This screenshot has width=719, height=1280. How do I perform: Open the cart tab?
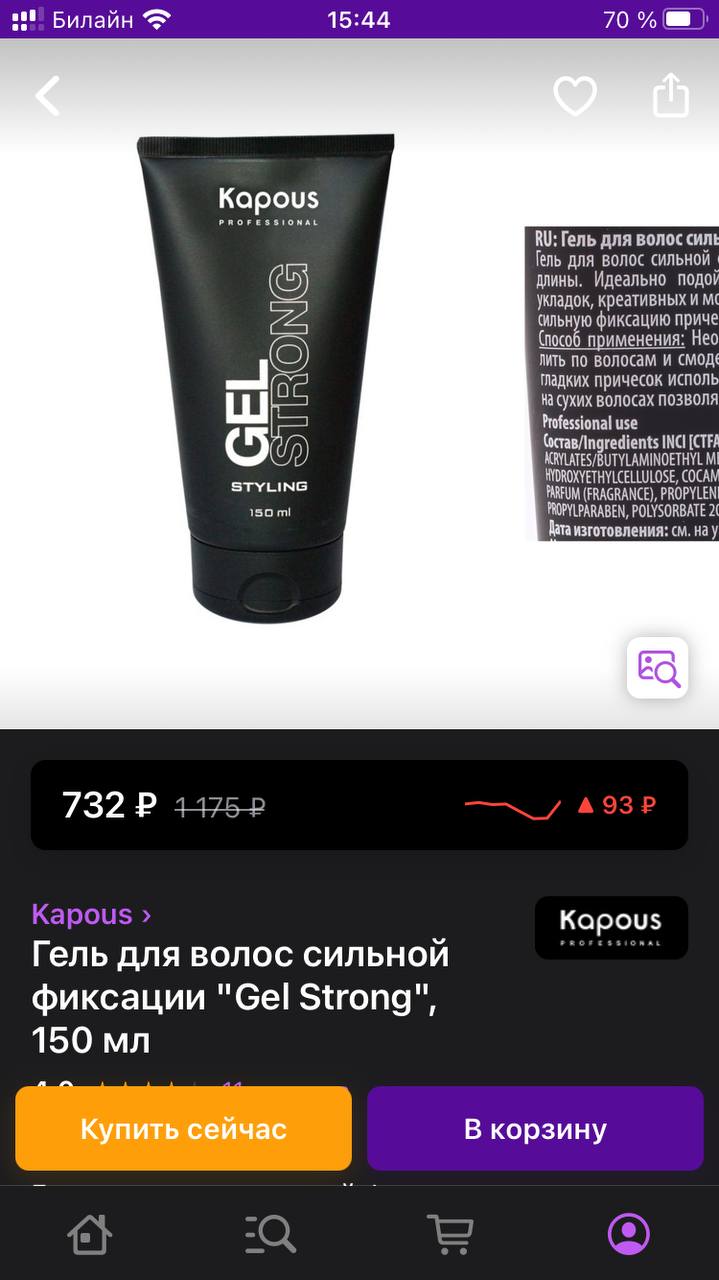point(450,1234)
